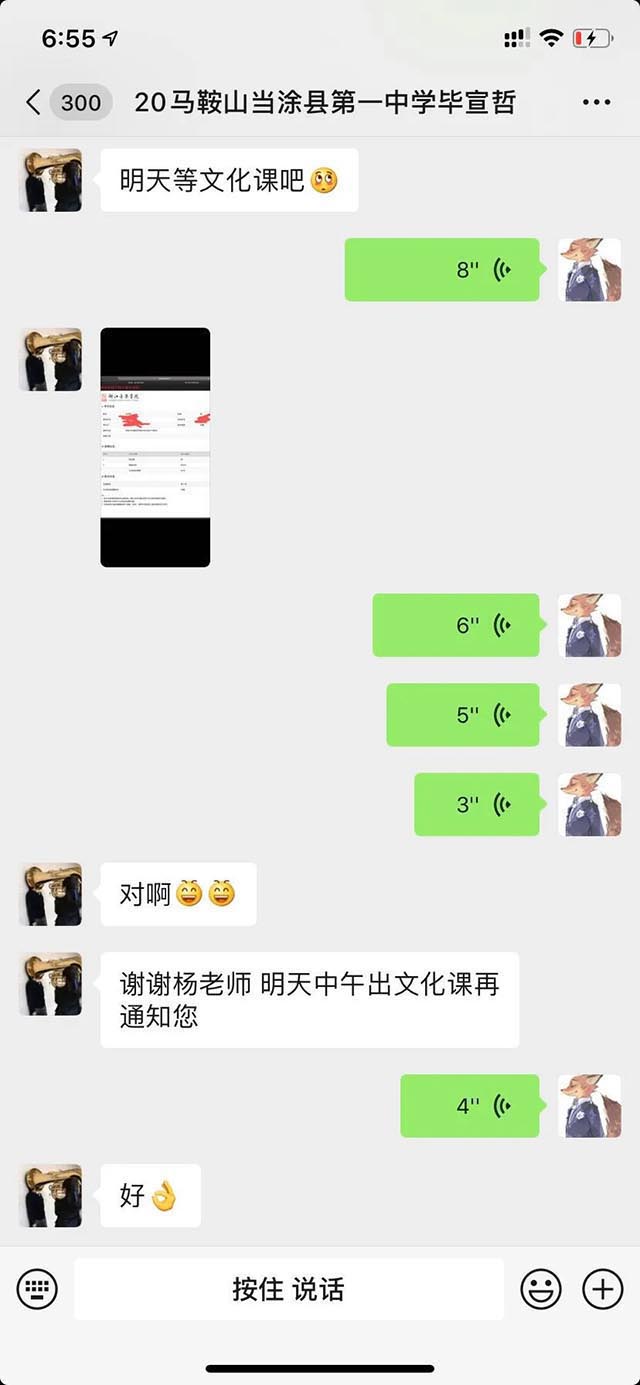Tap the 按住 说话 hold-to-talk button
This screenshot has width=640, height=1385.
[x=288, y=1289]
